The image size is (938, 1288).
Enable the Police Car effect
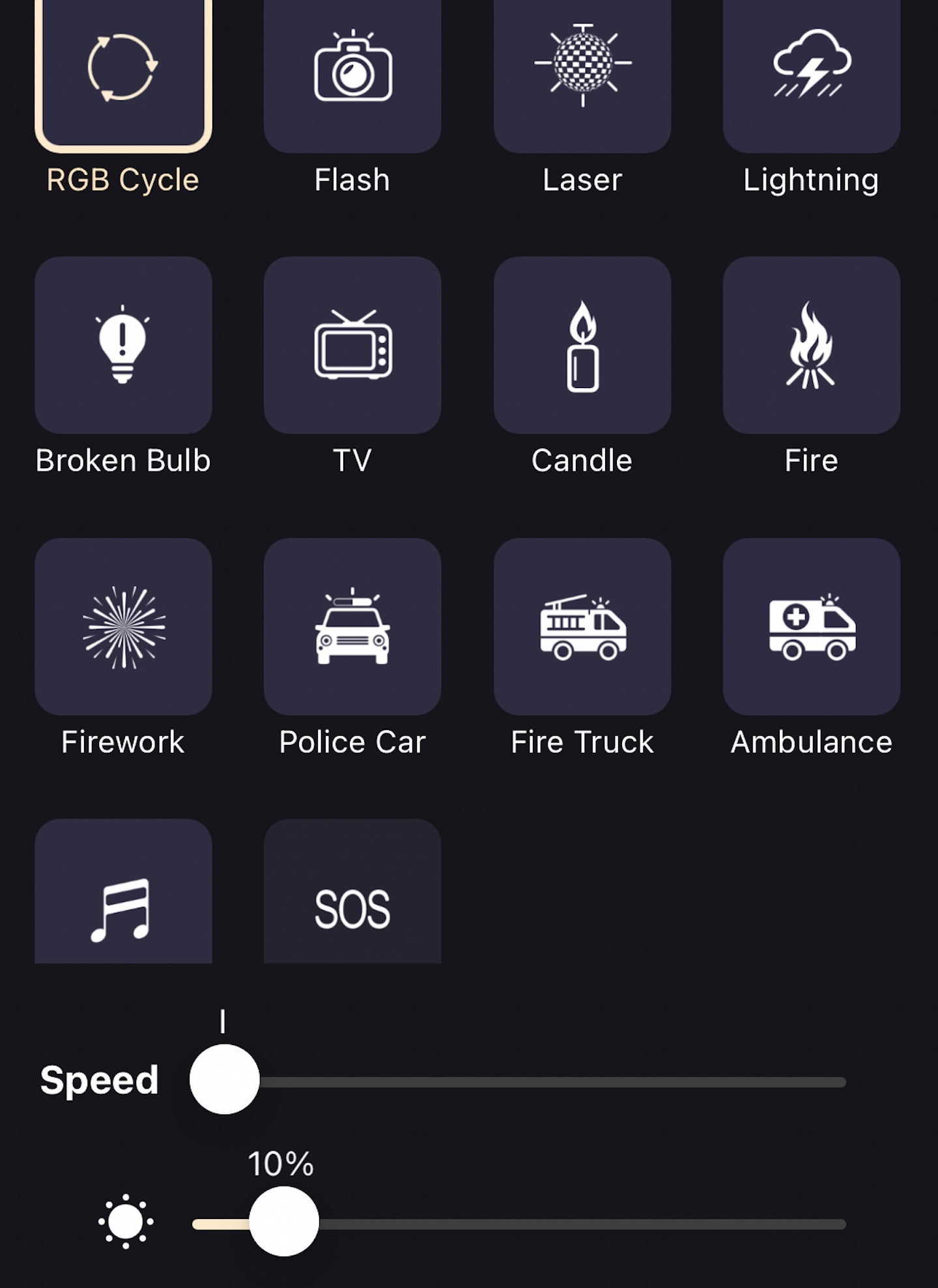352,626
